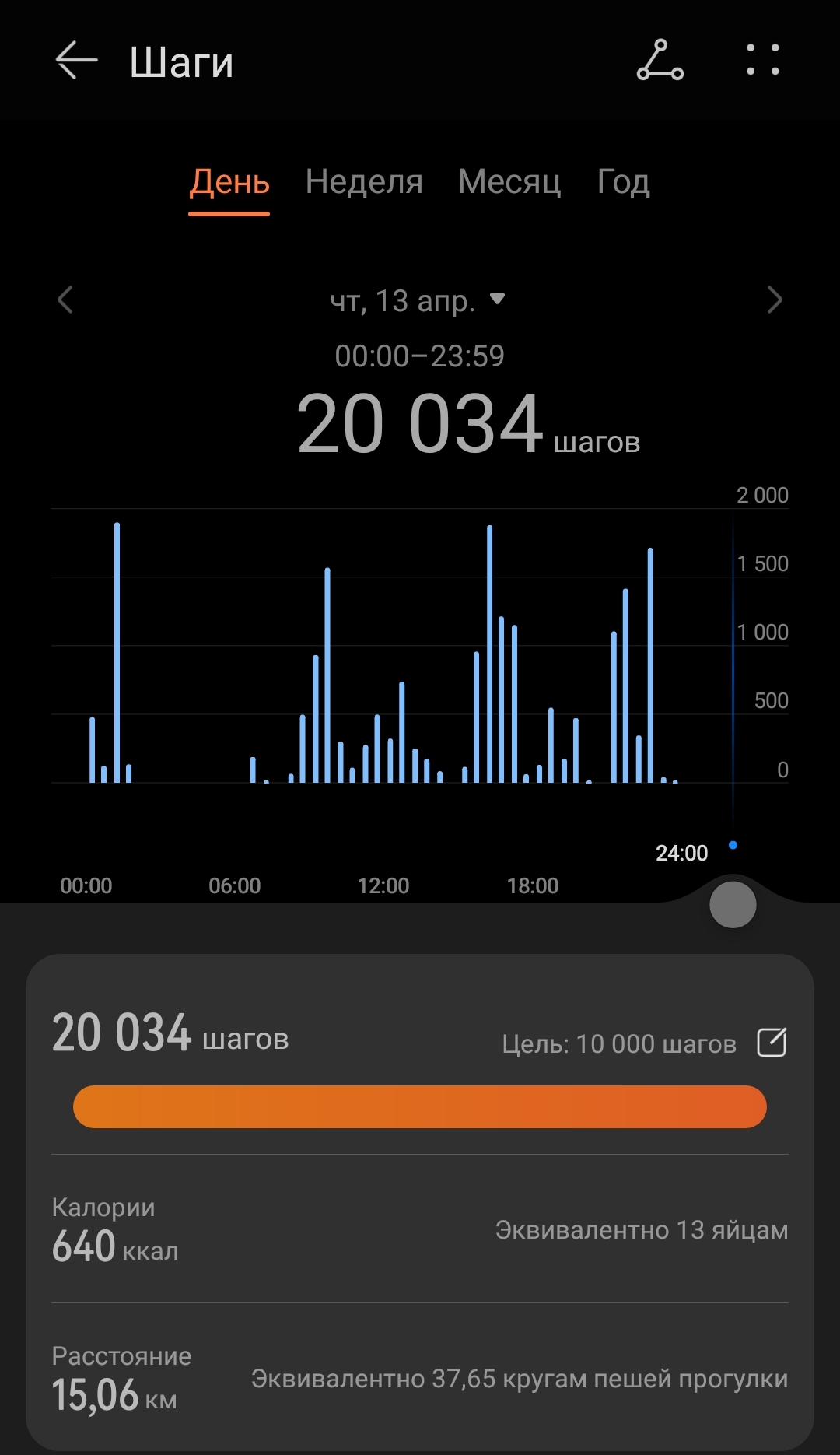Go back from the Шаги screen
Screen dimensions: 840x1455
click(76, 61)
